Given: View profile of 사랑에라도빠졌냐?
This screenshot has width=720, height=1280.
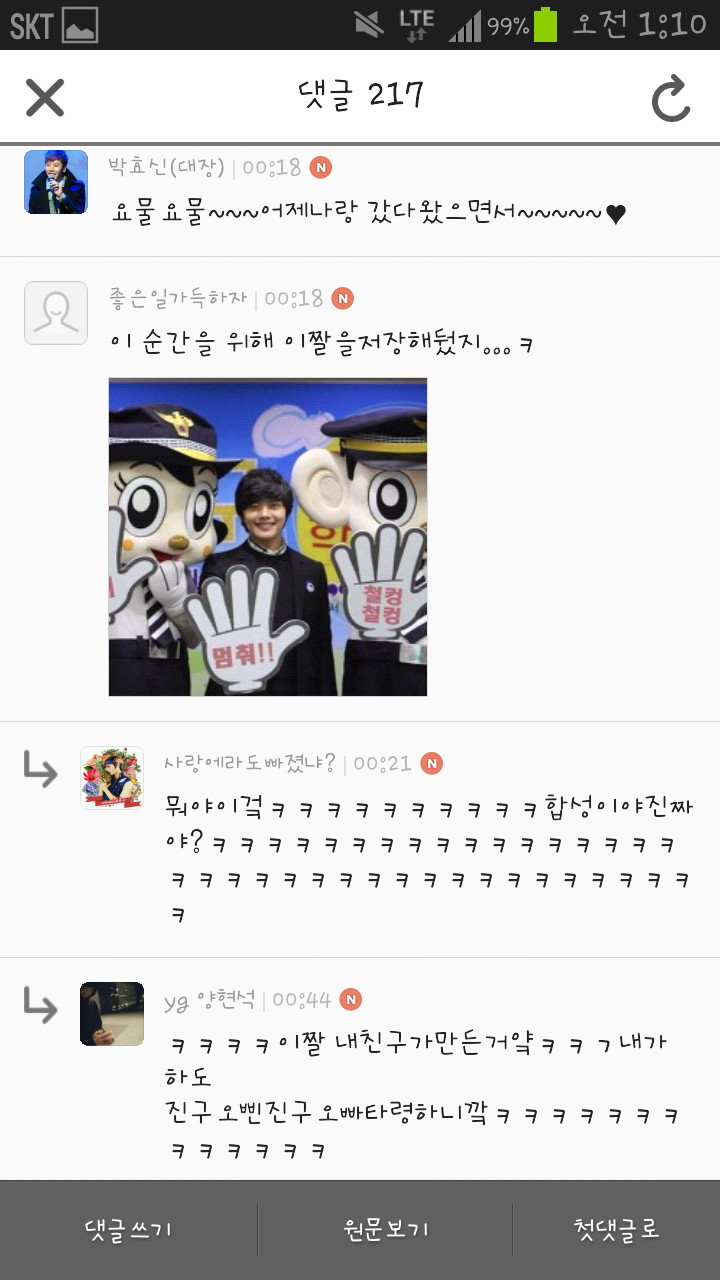Looking at the screenshot, I should click(112, 777).
